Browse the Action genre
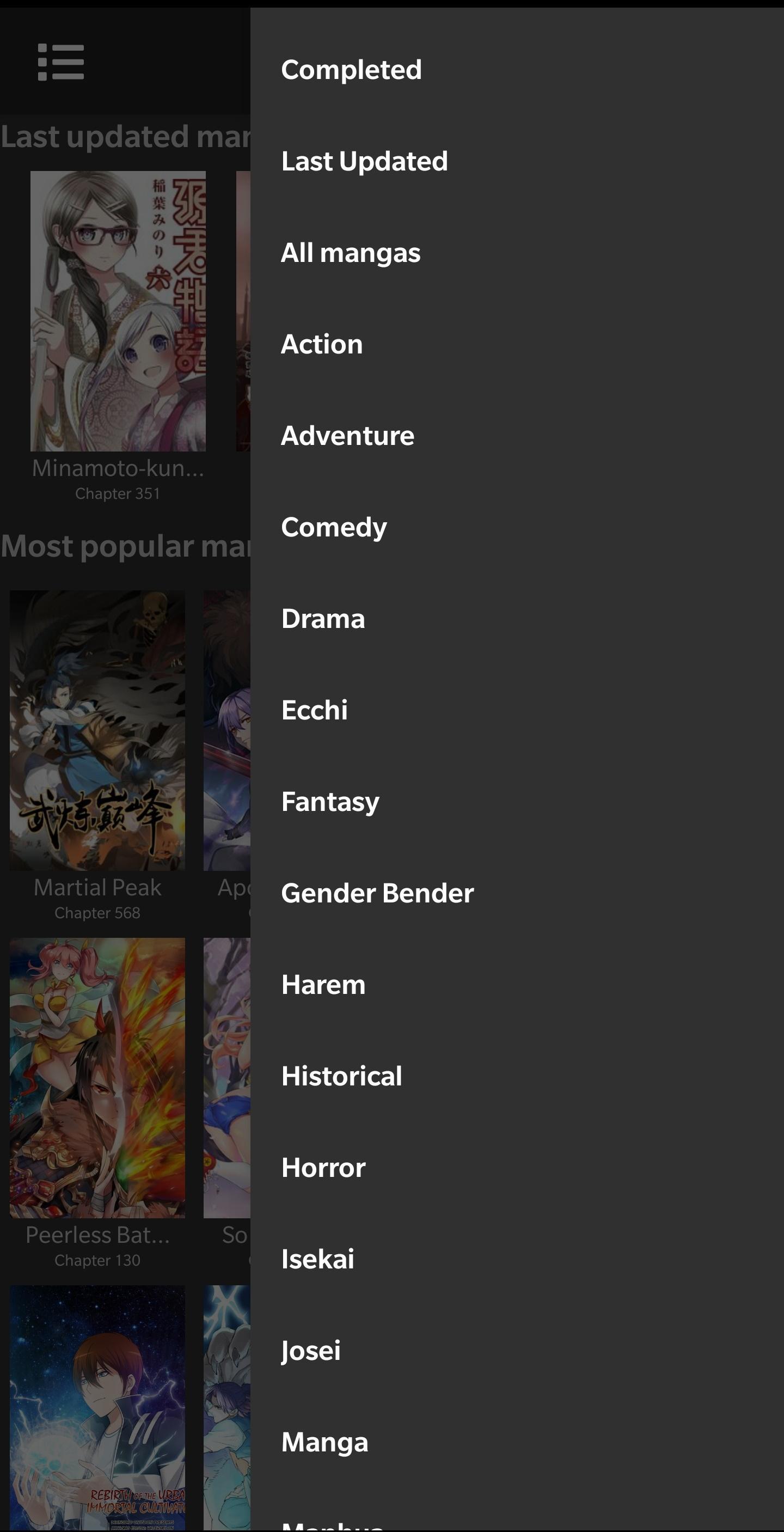Viewport: 784px width, 1532px height. coord(322,344)
